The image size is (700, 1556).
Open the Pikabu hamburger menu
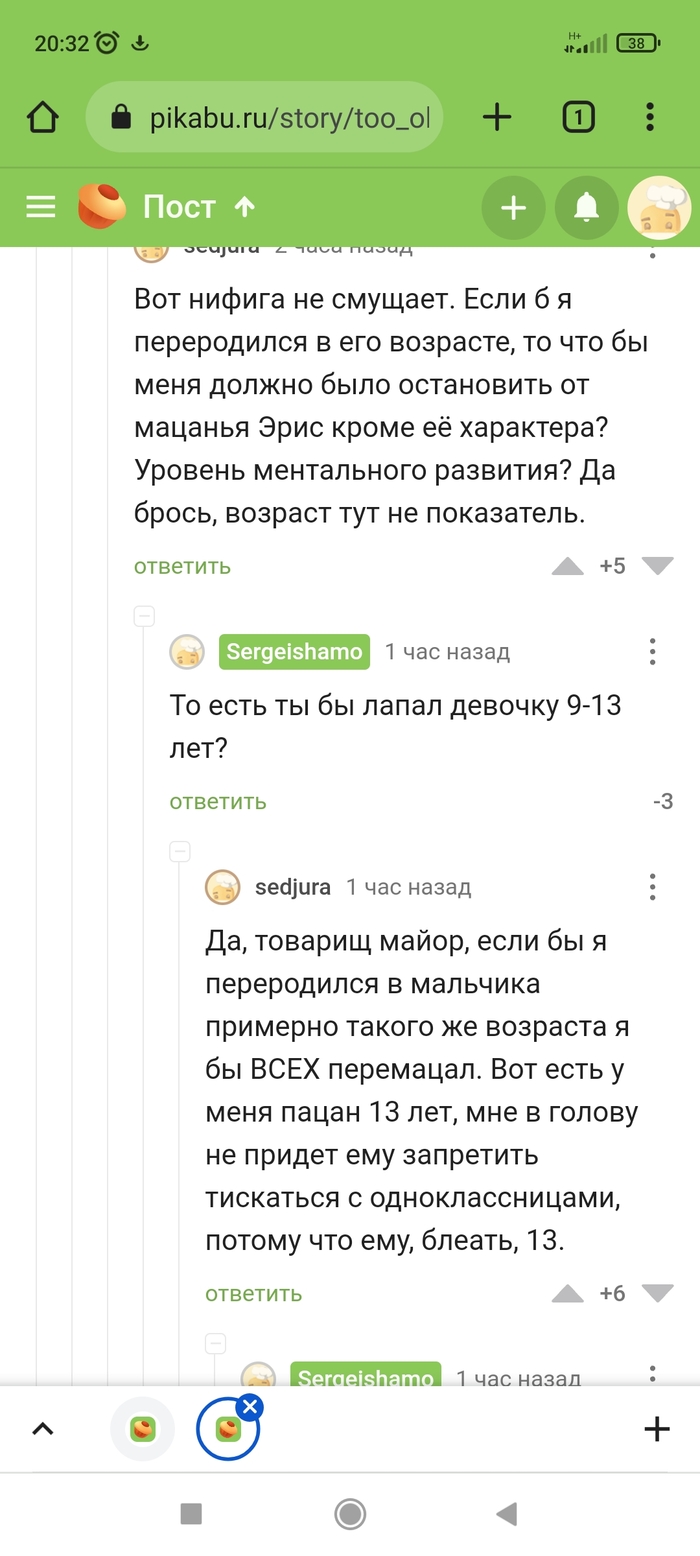click(x=41, y=207)
